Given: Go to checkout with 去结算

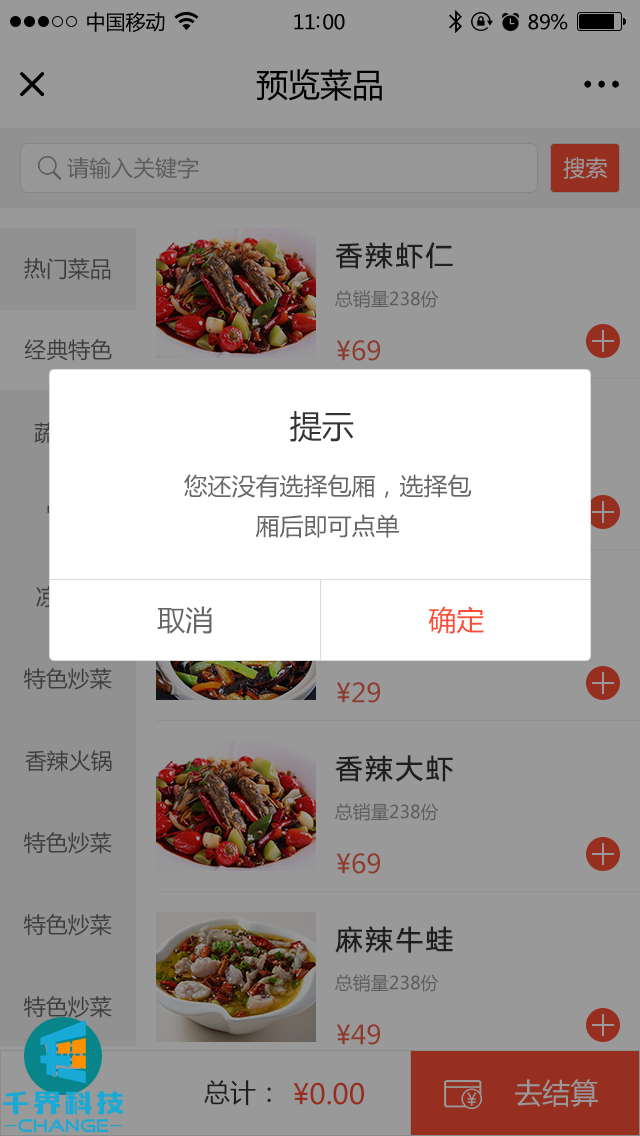Looking at the screenshot, I should [525, 1093].
